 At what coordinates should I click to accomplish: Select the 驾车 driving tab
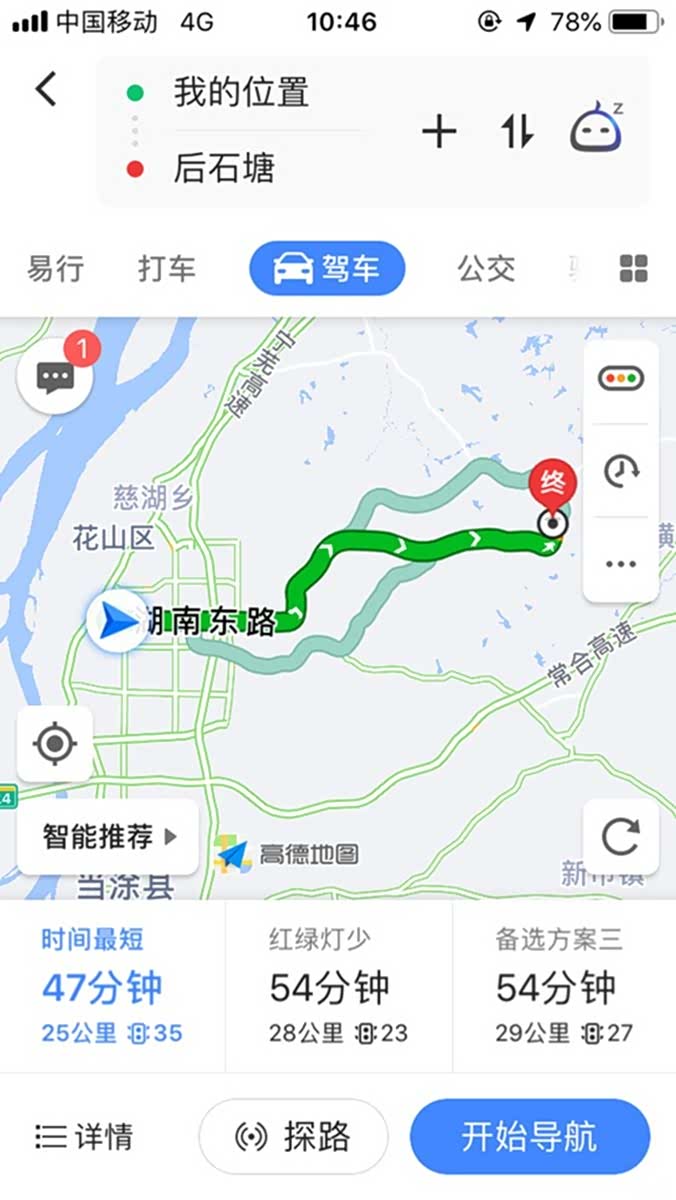pos(327,268)
